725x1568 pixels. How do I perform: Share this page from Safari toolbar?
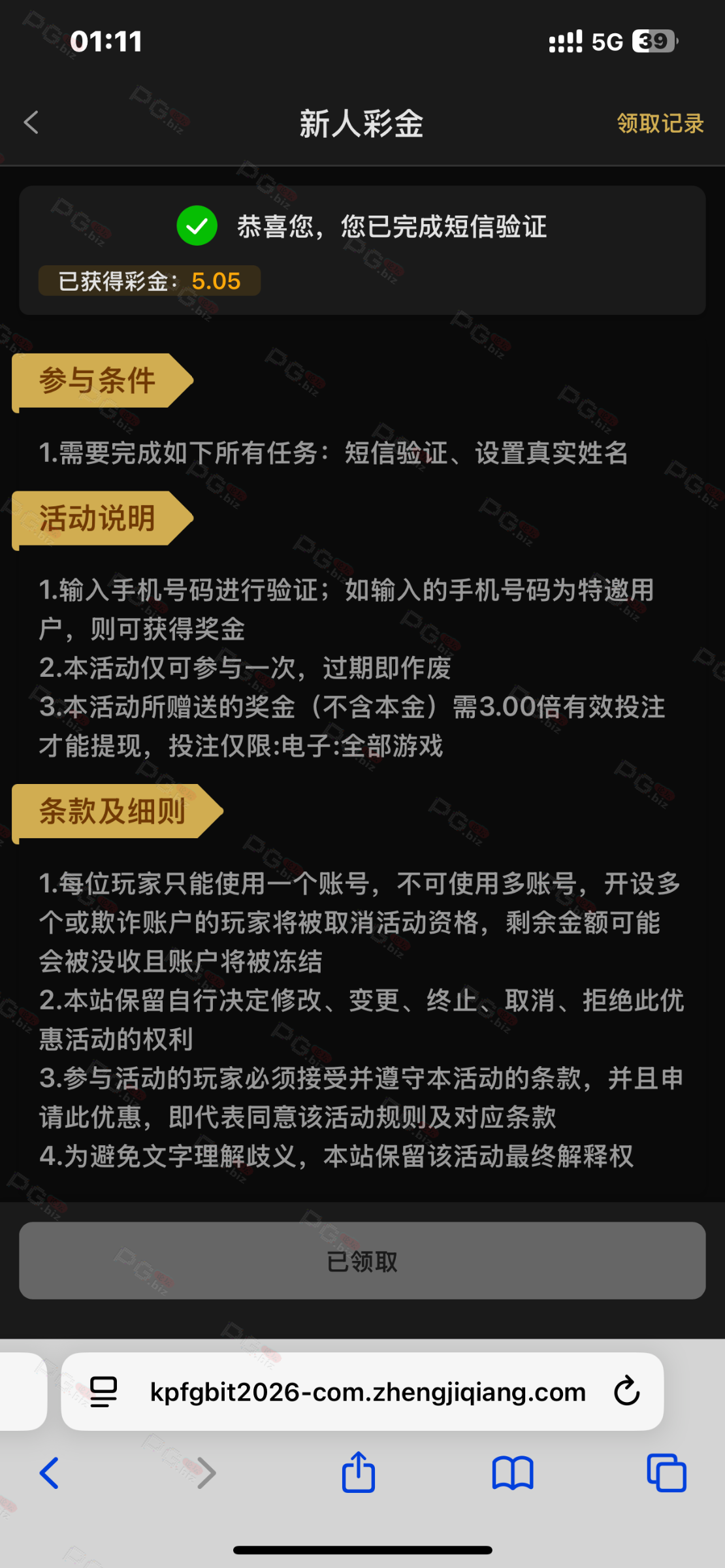tap(359, 1471)
